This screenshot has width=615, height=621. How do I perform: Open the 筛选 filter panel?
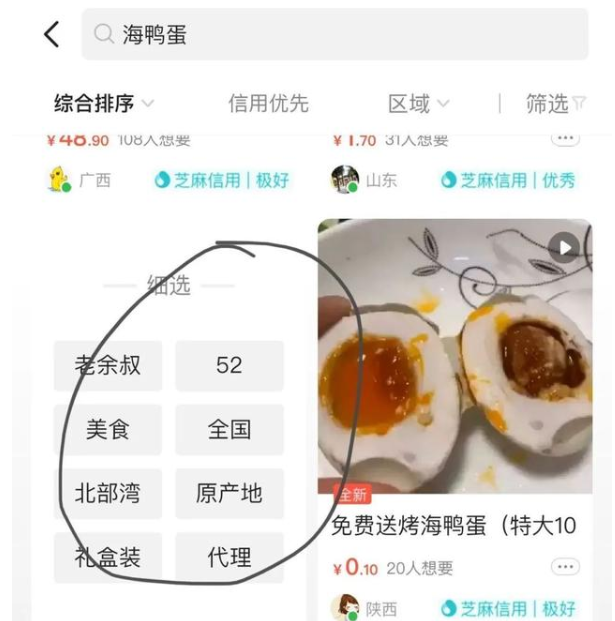pyautogui.click(x=555, y=103)
